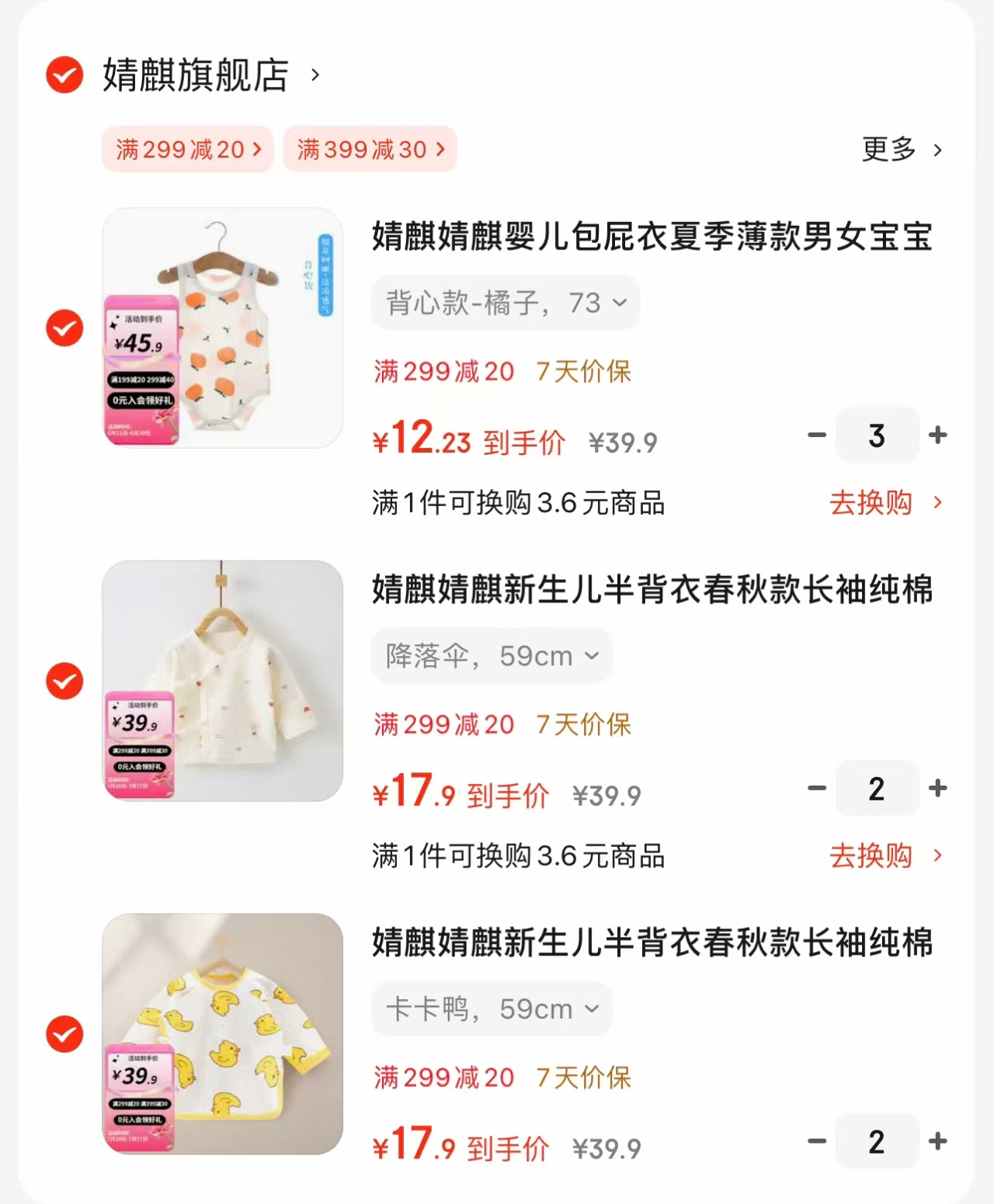The width and height of the screenshot is (994, 1204).
Task: Edit the quantity field showing 3
Action: [878, 435]
